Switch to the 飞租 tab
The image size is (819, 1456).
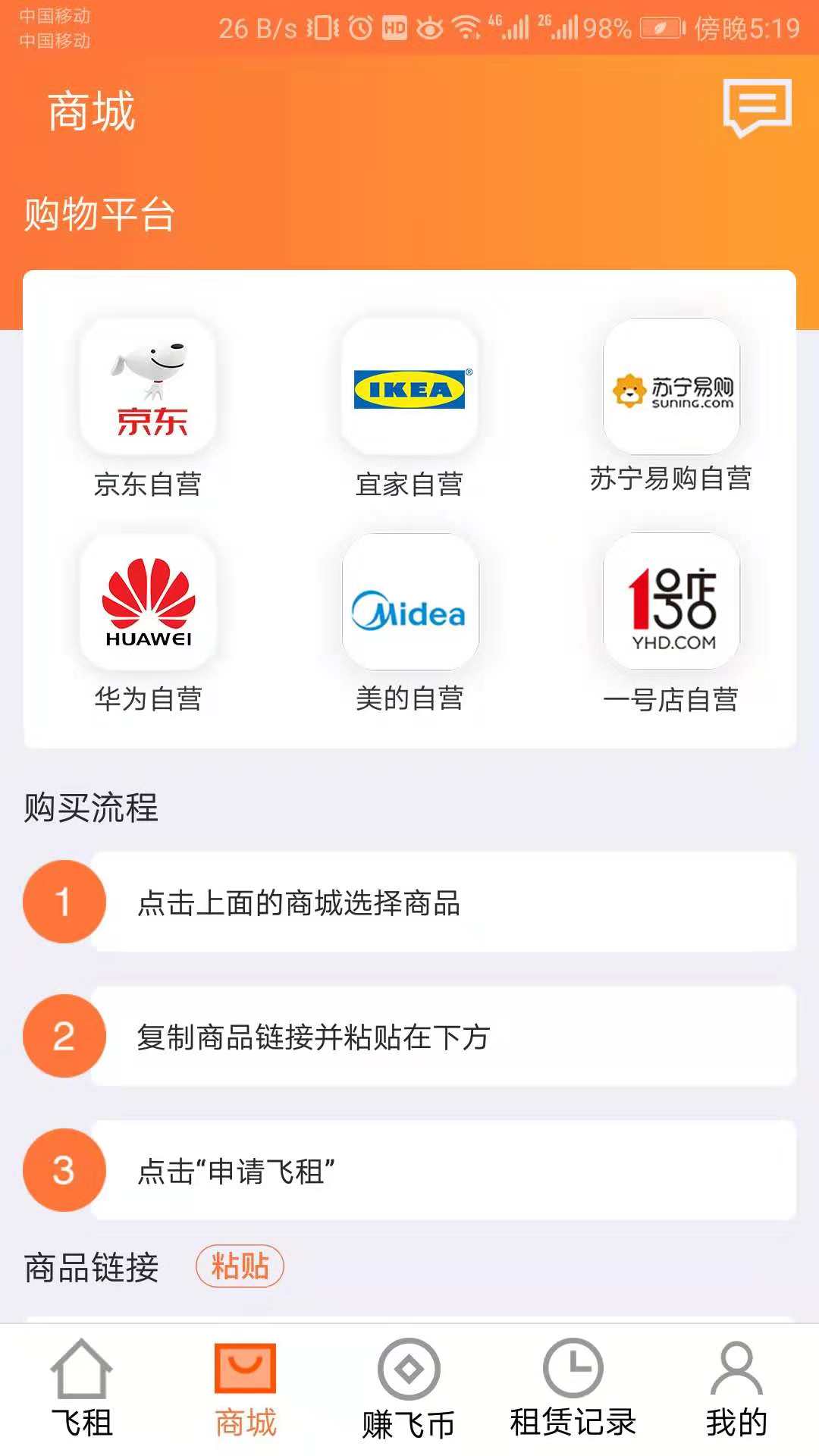(82, 1389)
